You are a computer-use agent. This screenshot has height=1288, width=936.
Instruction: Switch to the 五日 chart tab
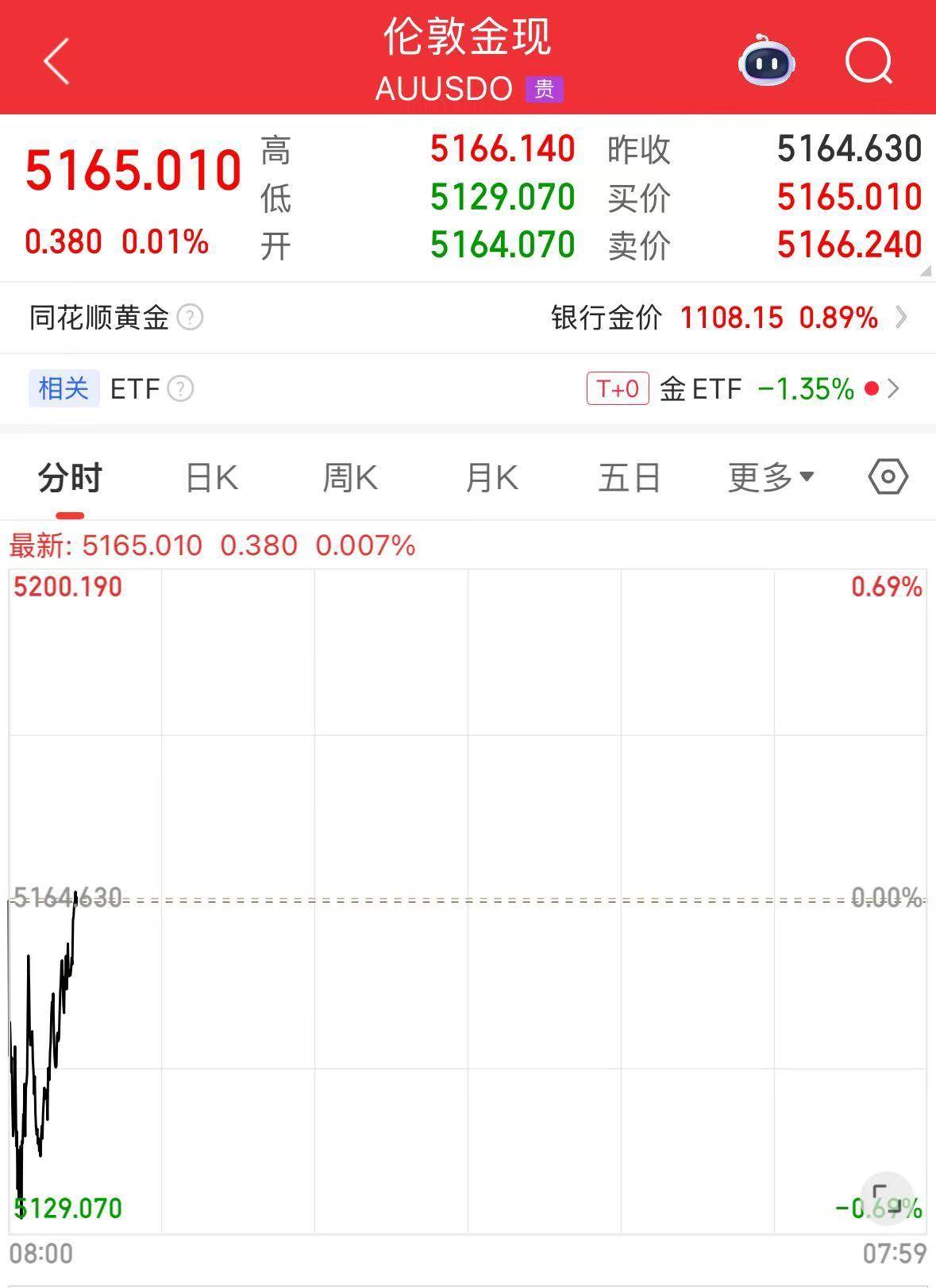(x=630, y=478)
